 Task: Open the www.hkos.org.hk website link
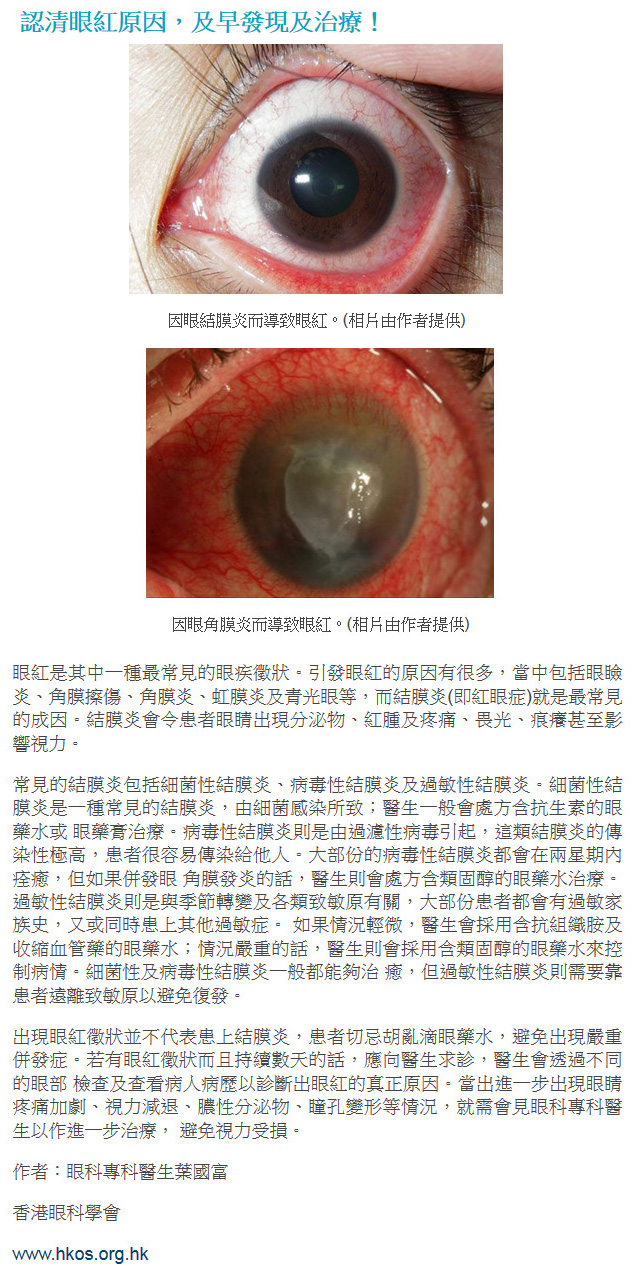80,1253
